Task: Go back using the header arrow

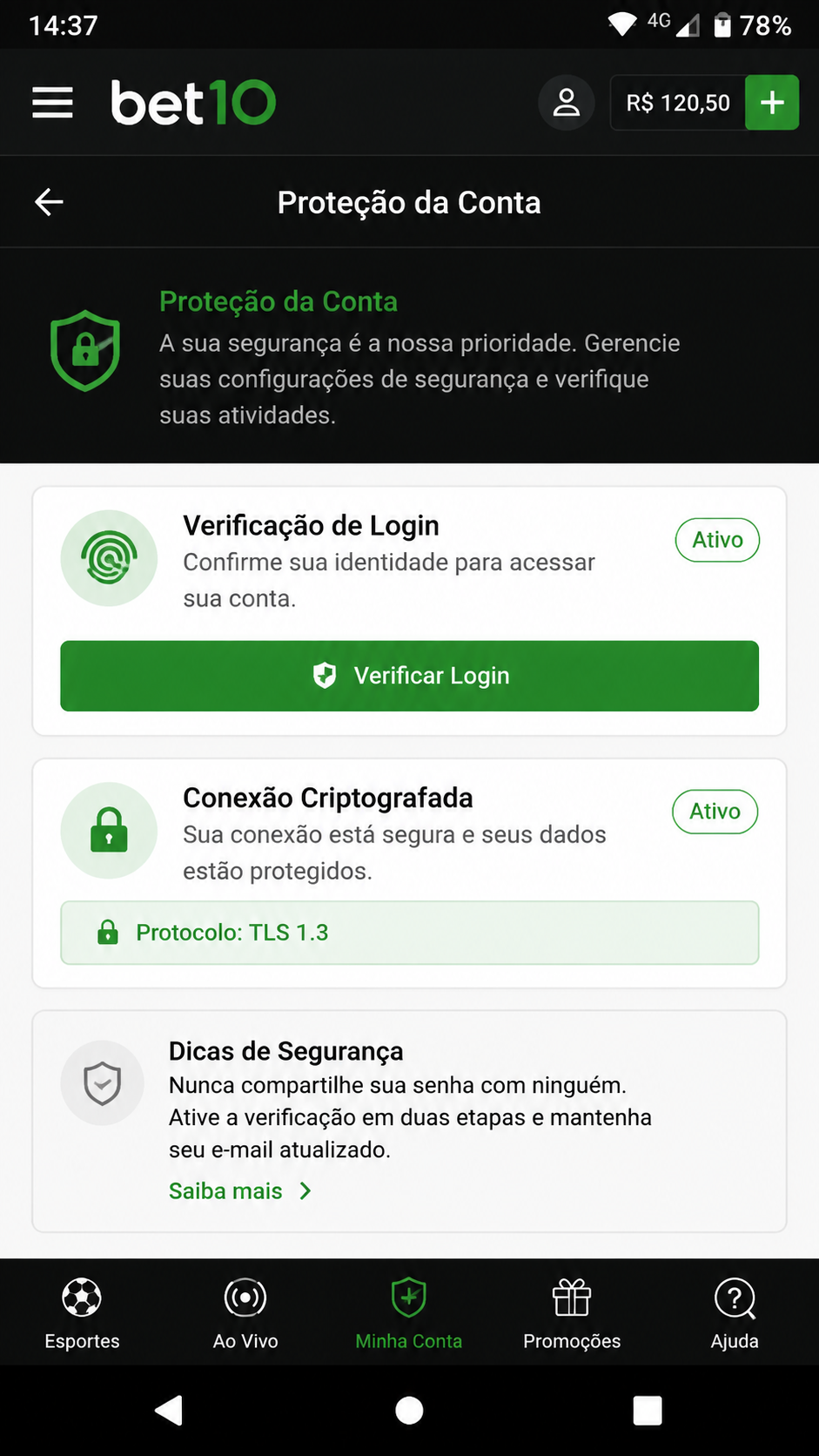Action: pyautogui.click(x=49, y=202)
